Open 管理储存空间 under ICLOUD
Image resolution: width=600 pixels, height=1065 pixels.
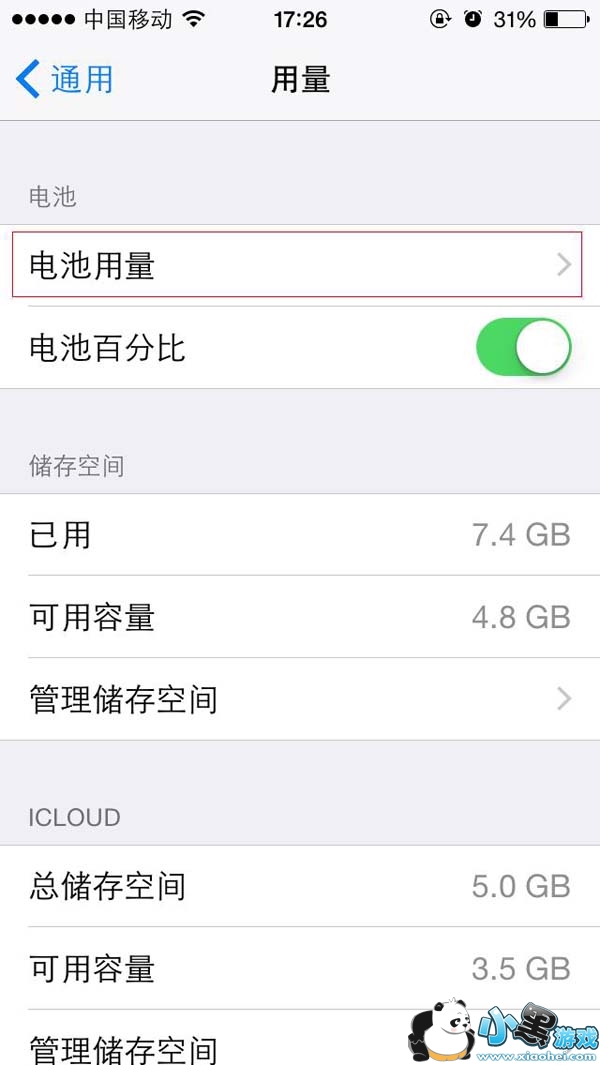click(300, 1037)
